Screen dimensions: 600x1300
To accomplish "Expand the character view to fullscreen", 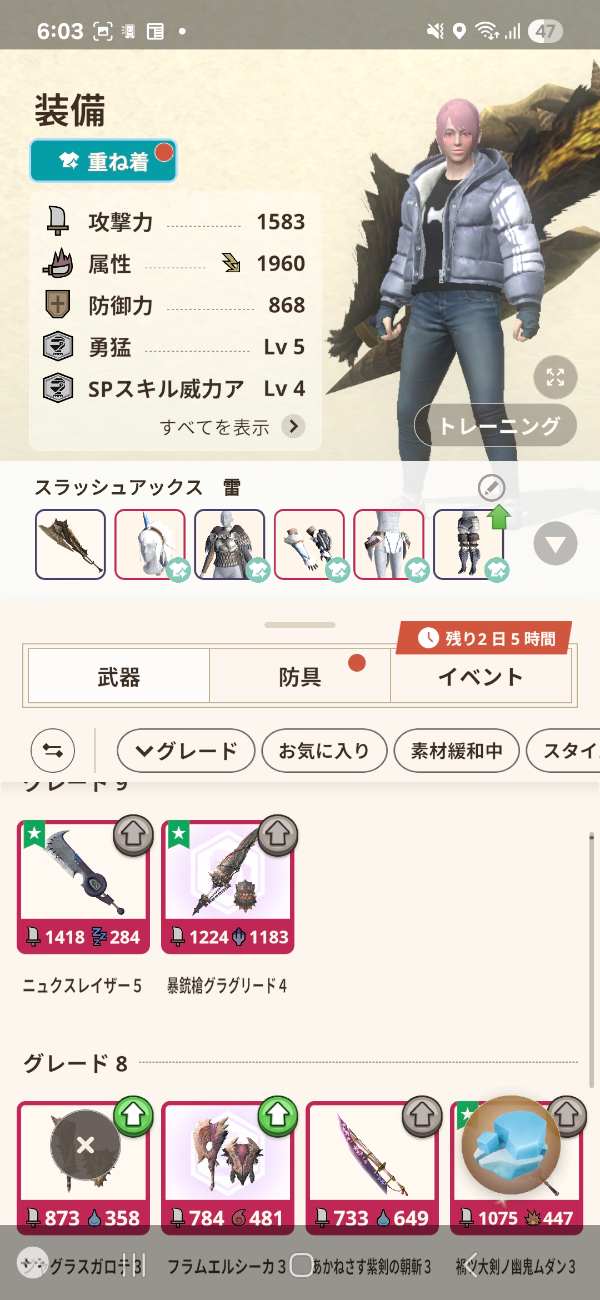I will 556,377.
